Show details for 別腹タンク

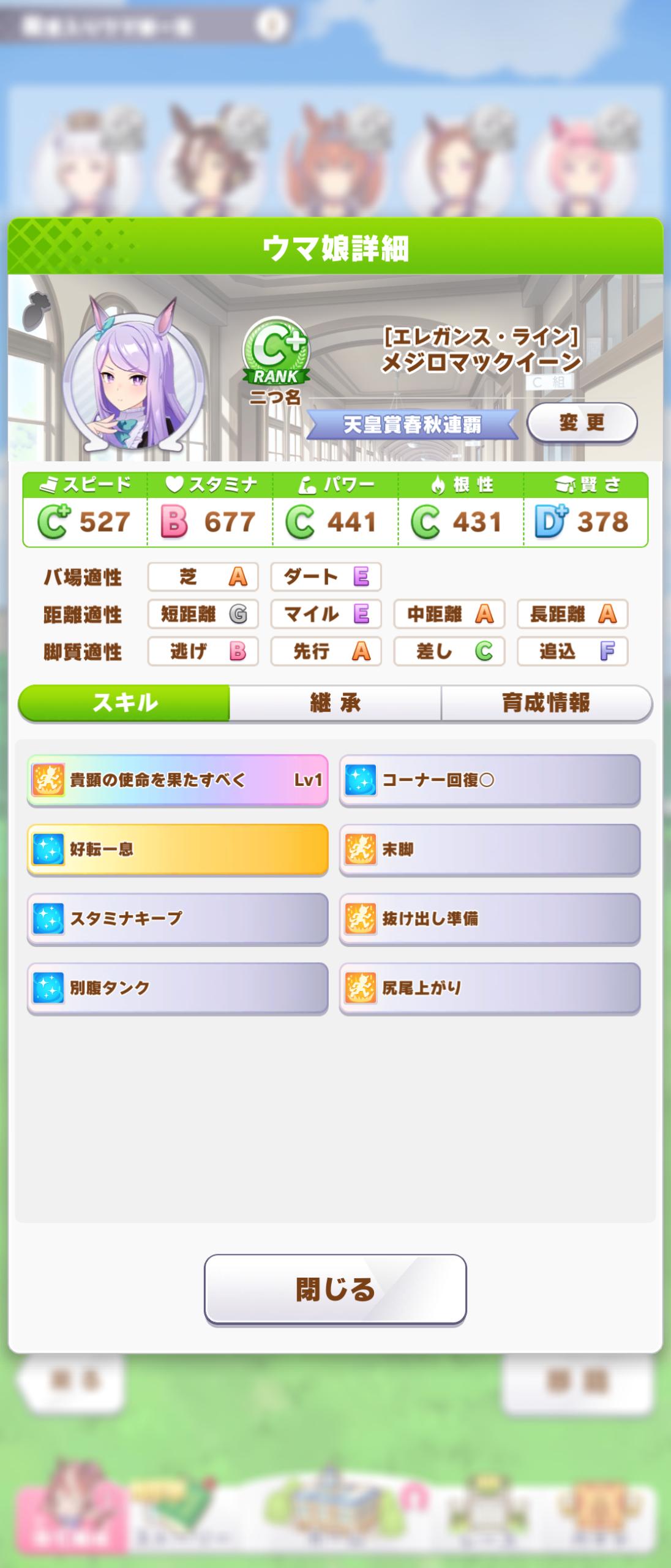click(x=178, y=987)
